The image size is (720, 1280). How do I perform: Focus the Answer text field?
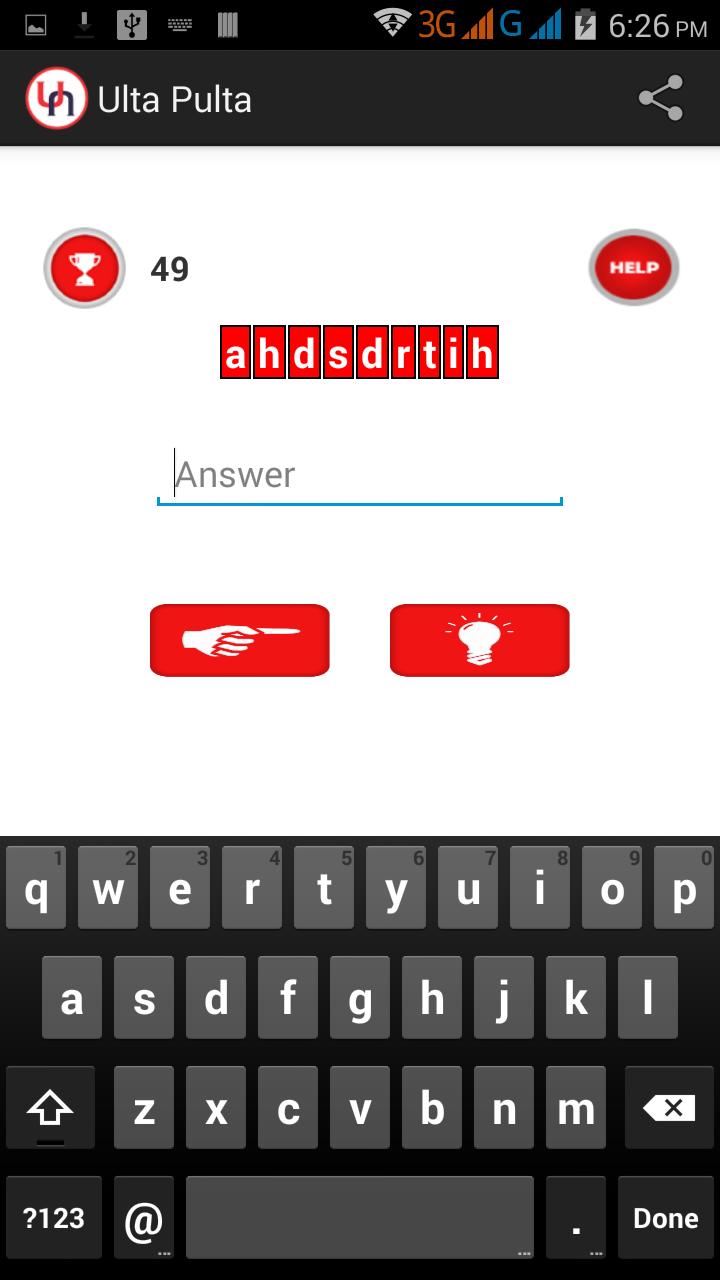pos(360,475)
